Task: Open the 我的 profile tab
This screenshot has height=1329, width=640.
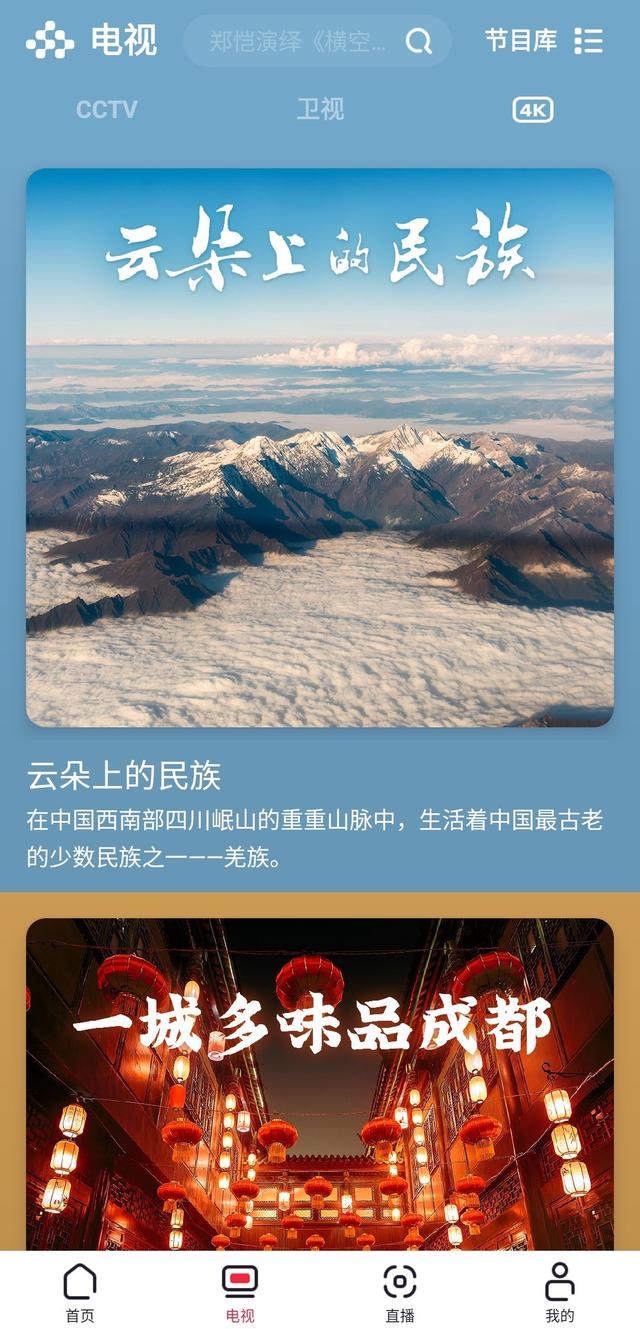Action: pos(560,1292)
